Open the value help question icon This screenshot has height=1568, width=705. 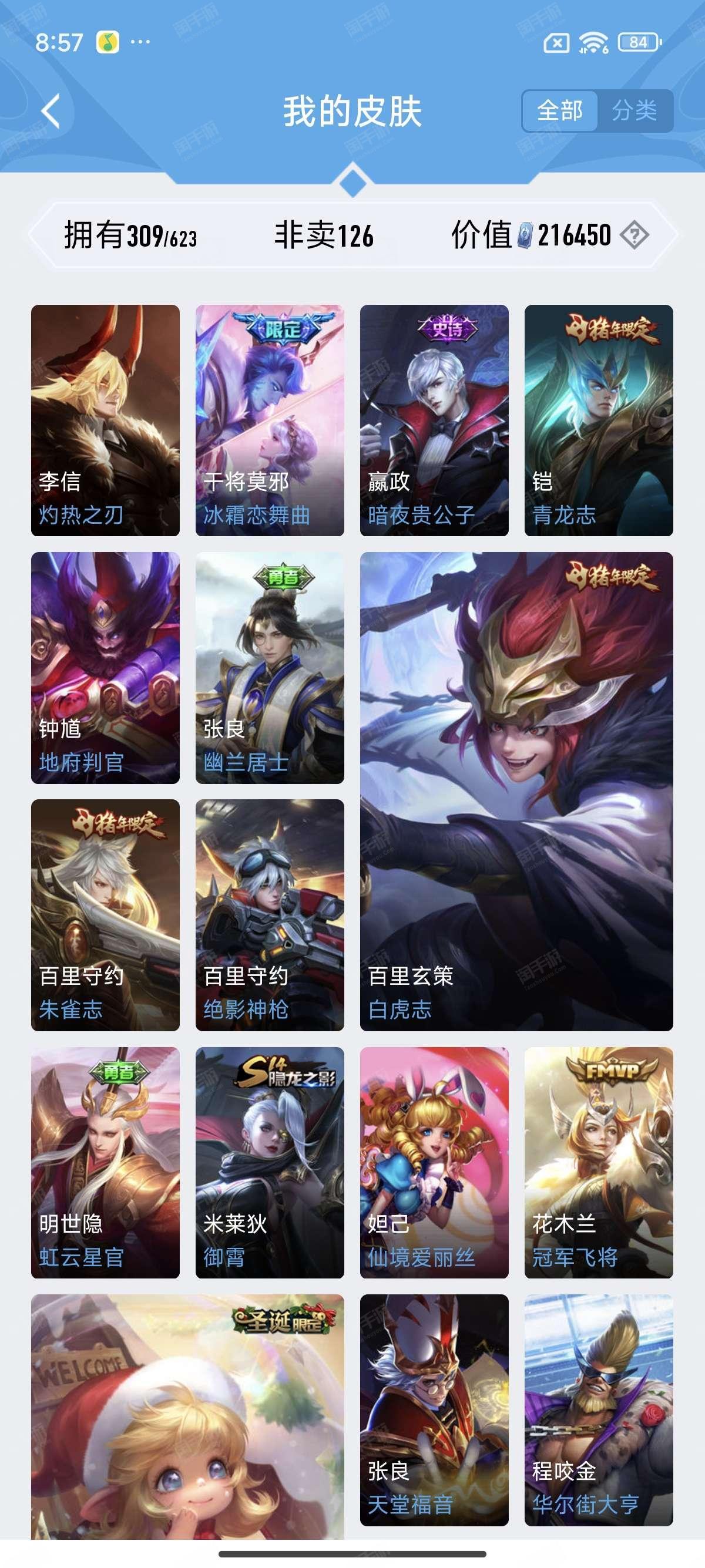click(x=634, y=235)
